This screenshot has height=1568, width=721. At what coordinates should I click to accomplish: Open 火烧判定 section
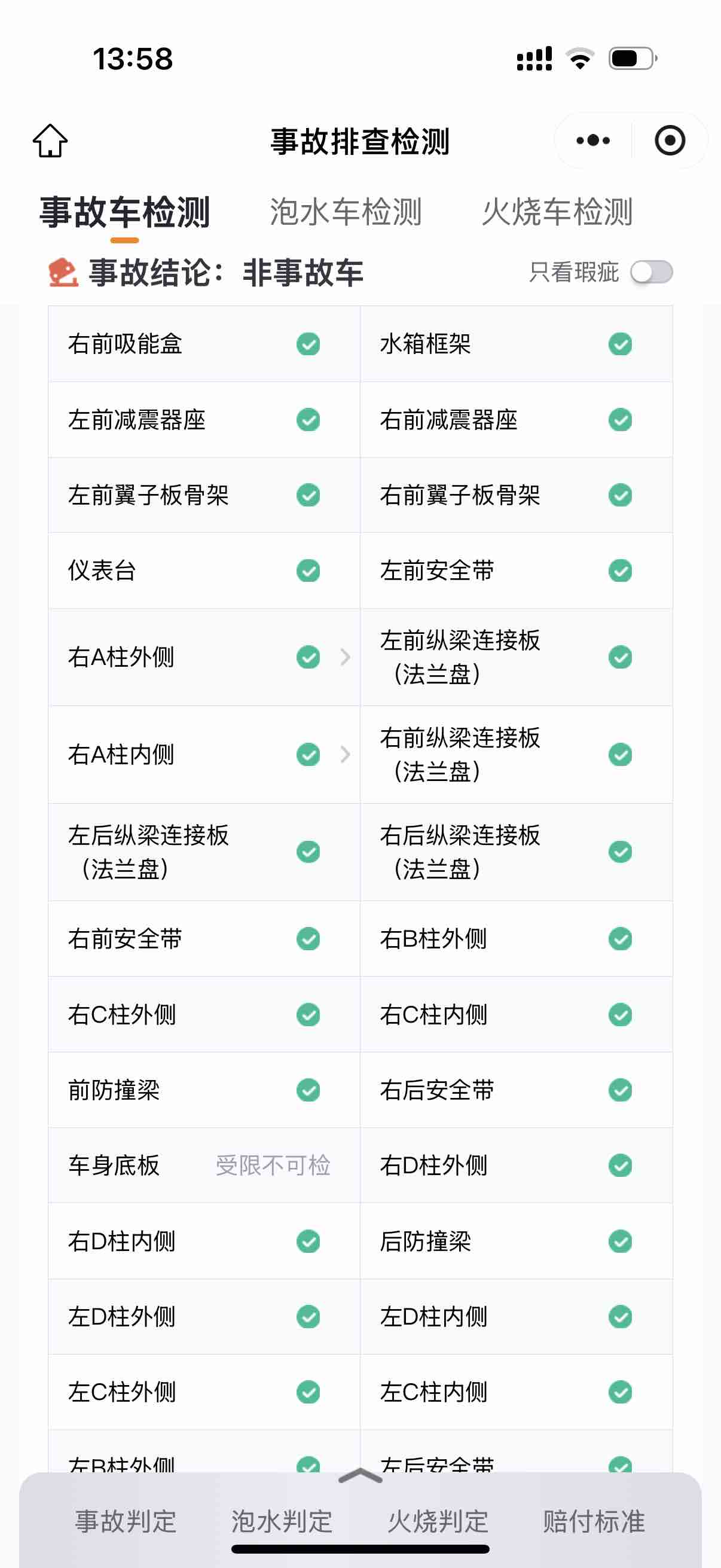pos(438,1521)
